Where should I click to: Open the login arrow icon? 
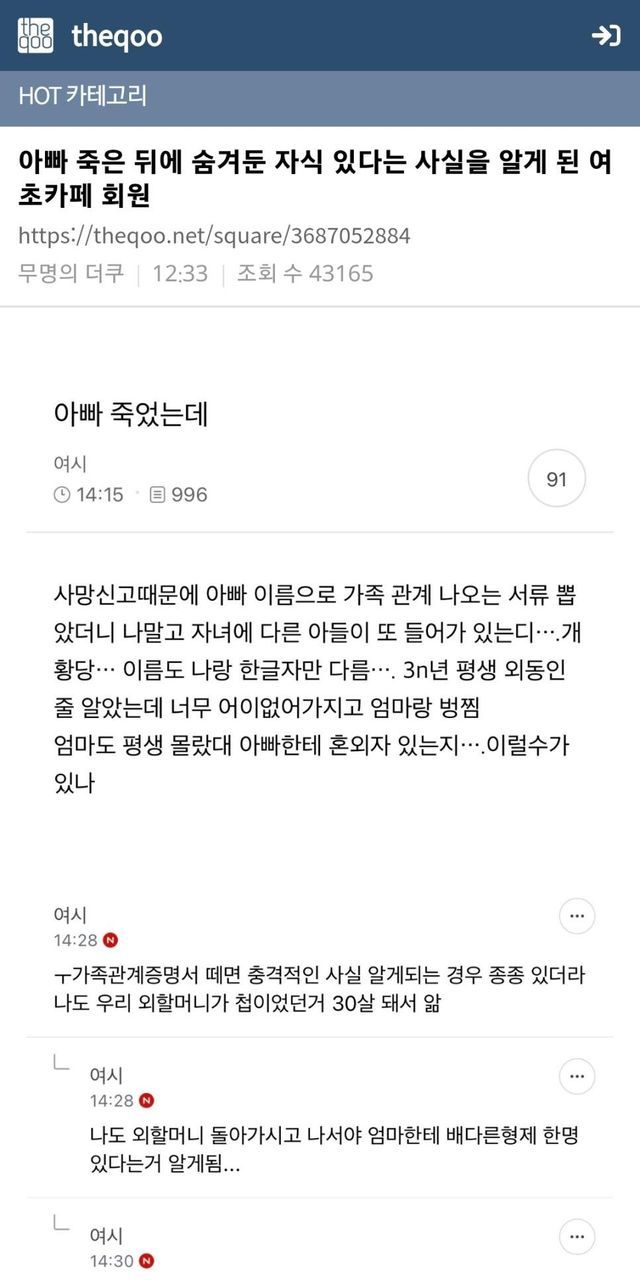pos(606,37)
